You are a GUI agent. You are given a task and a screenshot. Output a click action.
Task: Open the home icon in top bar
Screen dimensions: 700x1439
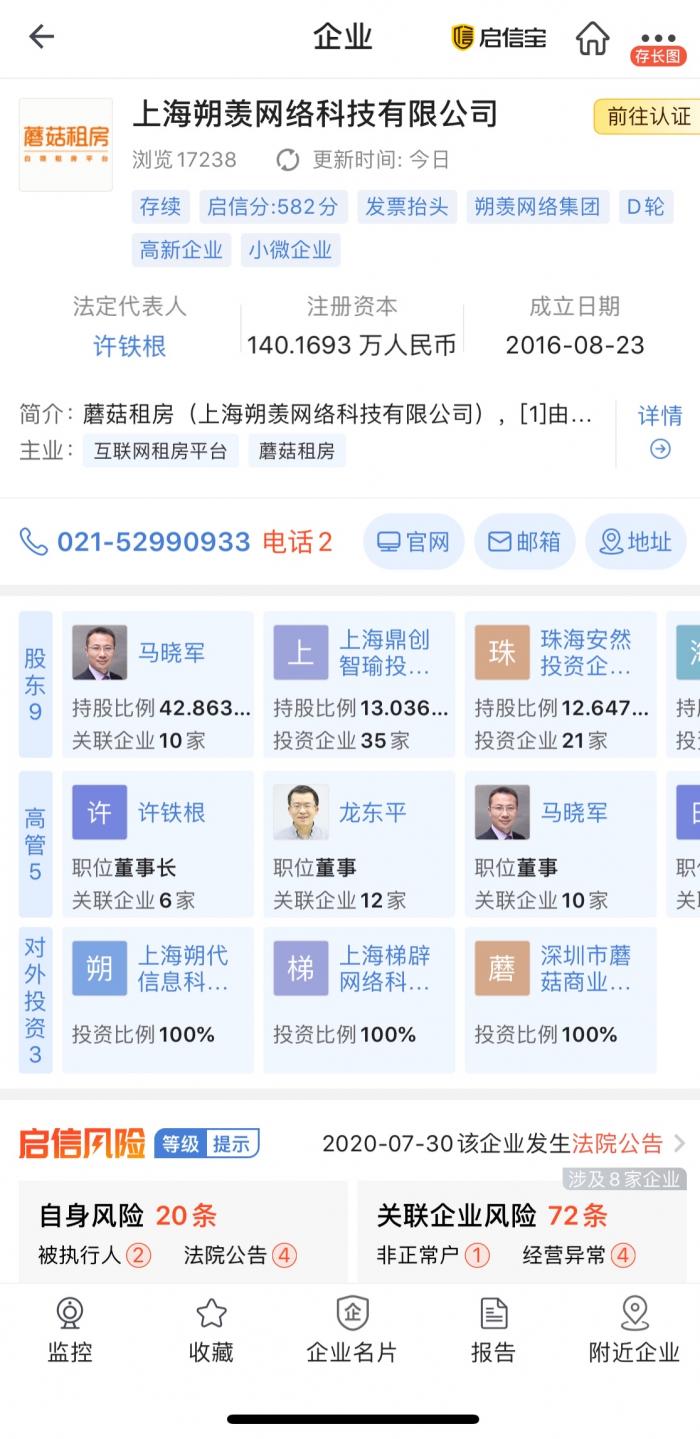592,38
